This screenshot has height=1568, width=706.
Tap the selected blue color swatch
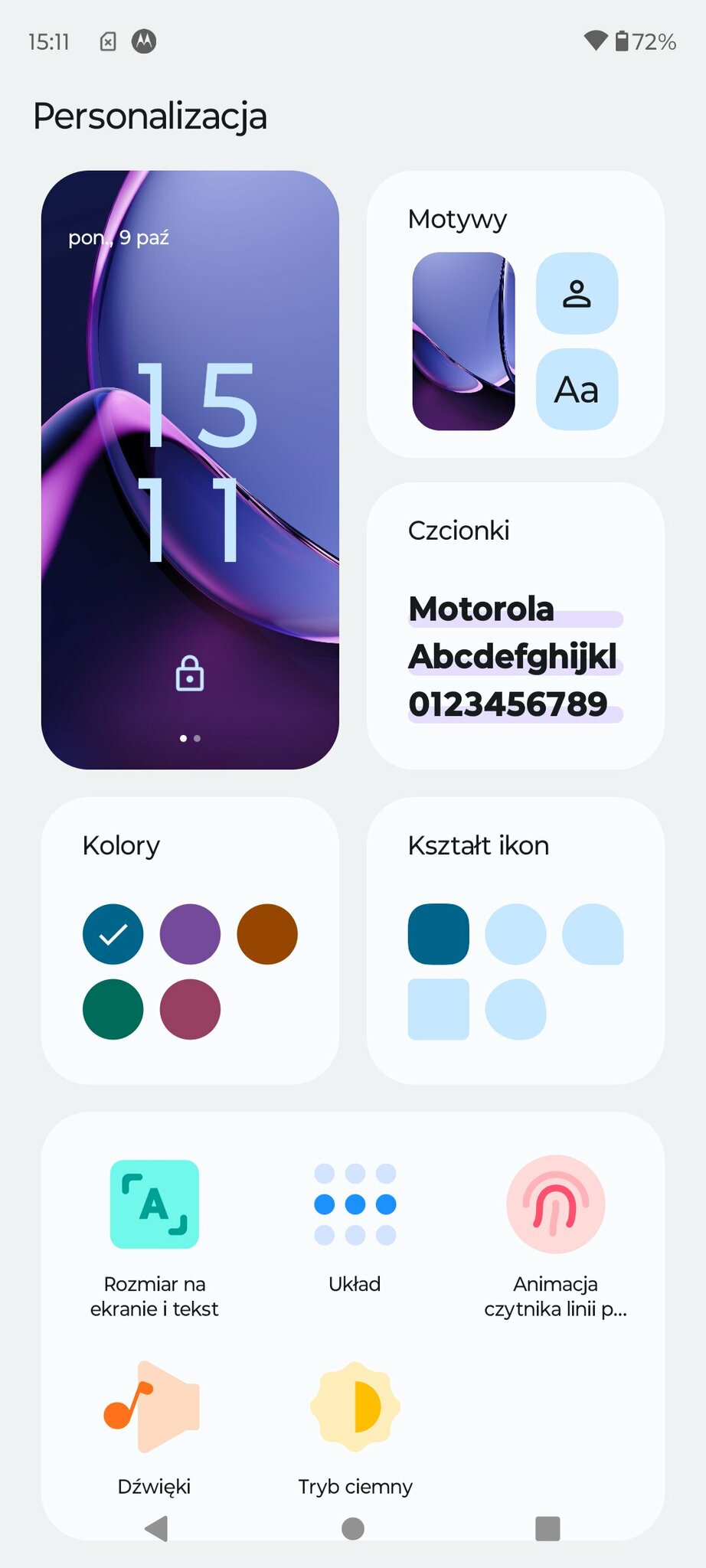pos(113,934)
